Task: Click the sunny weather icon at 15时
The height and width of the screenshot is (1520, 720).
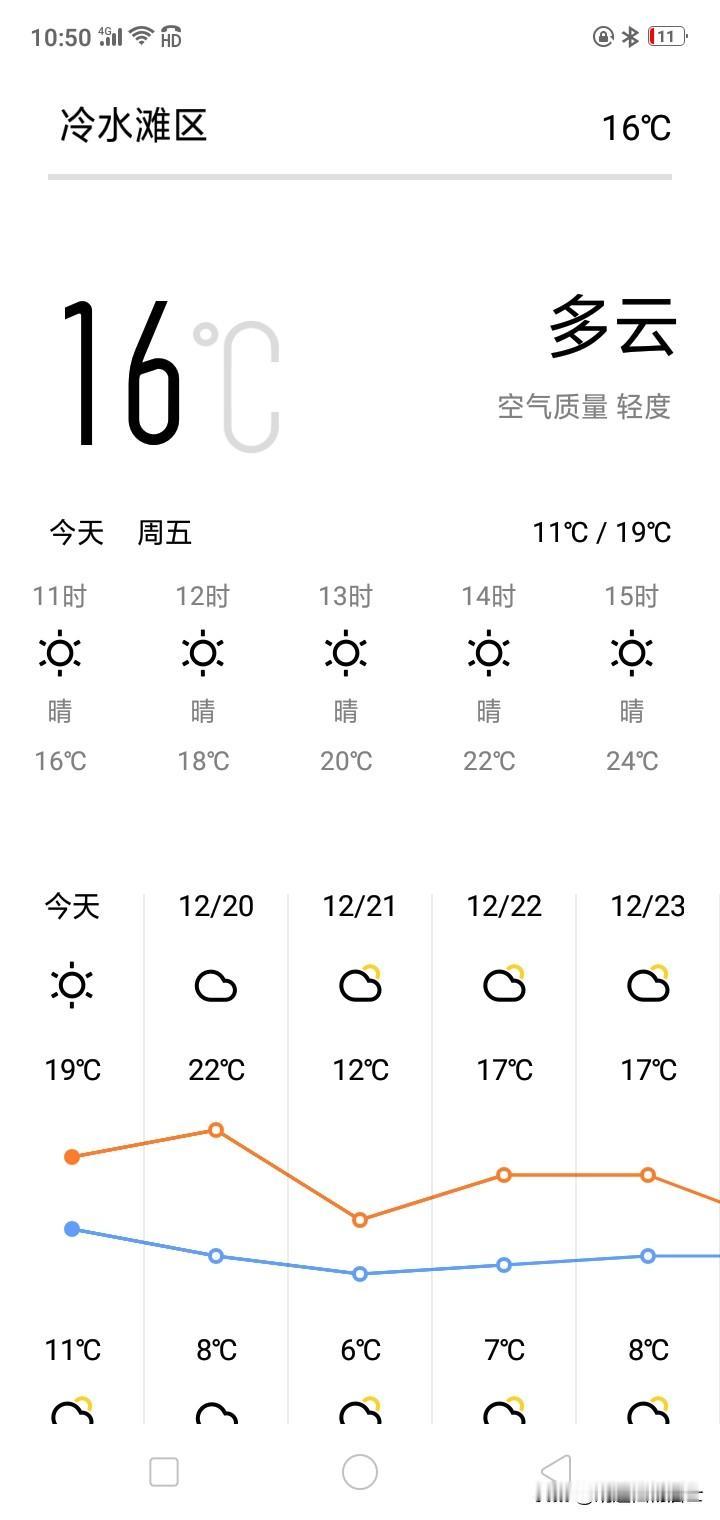Action: point(631,651)
